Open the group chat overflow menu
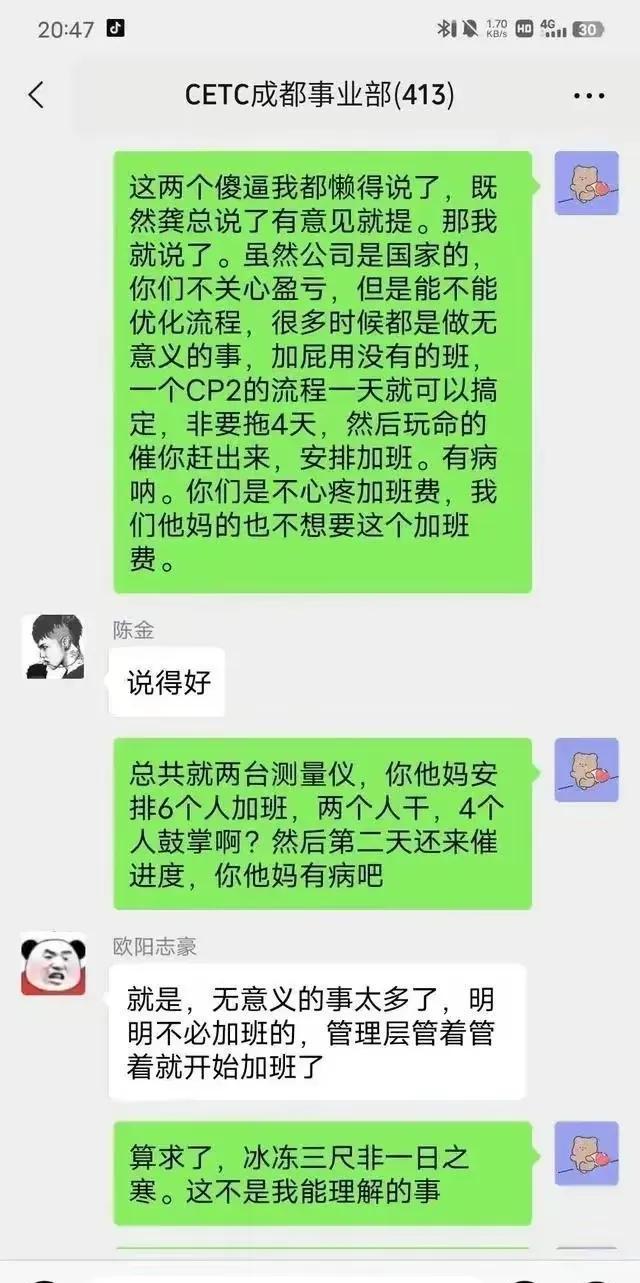640x1283 pixels. [x=589, y=96]
